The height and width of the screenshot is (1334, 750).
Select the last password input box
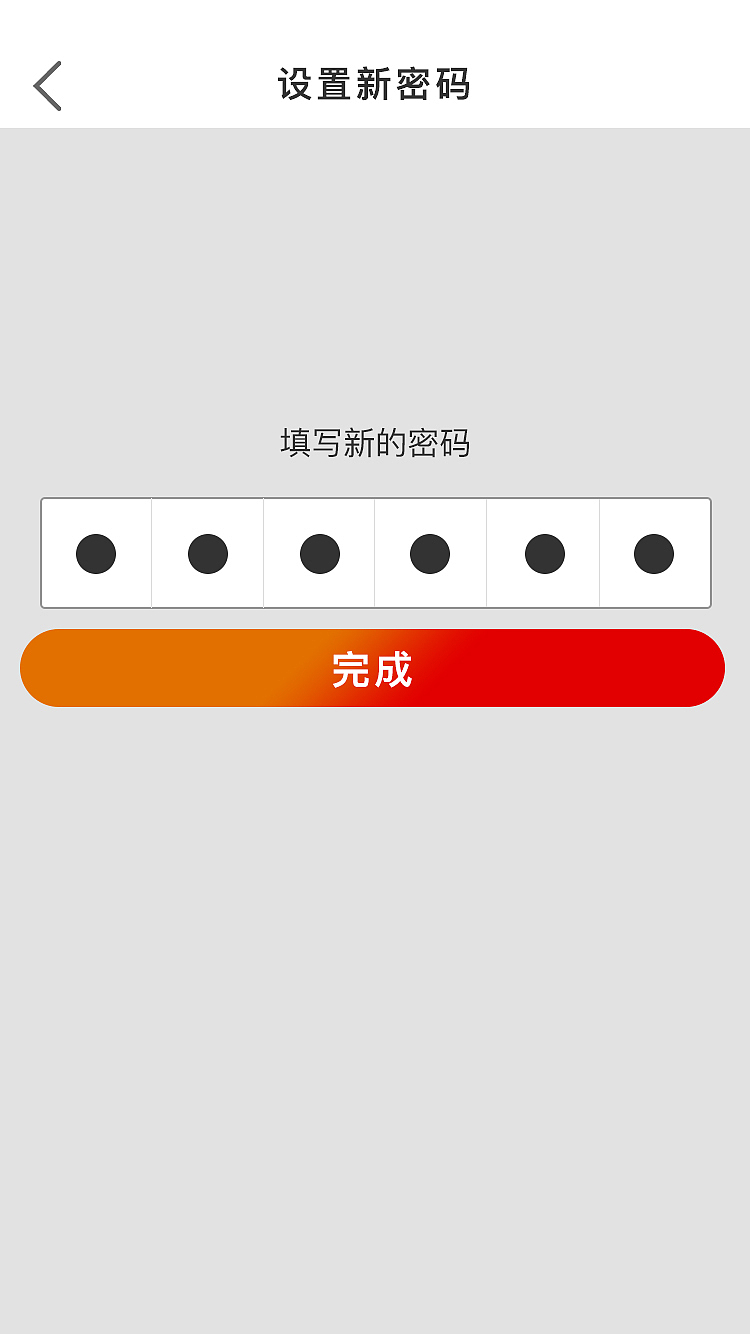[x=652, y=553]
